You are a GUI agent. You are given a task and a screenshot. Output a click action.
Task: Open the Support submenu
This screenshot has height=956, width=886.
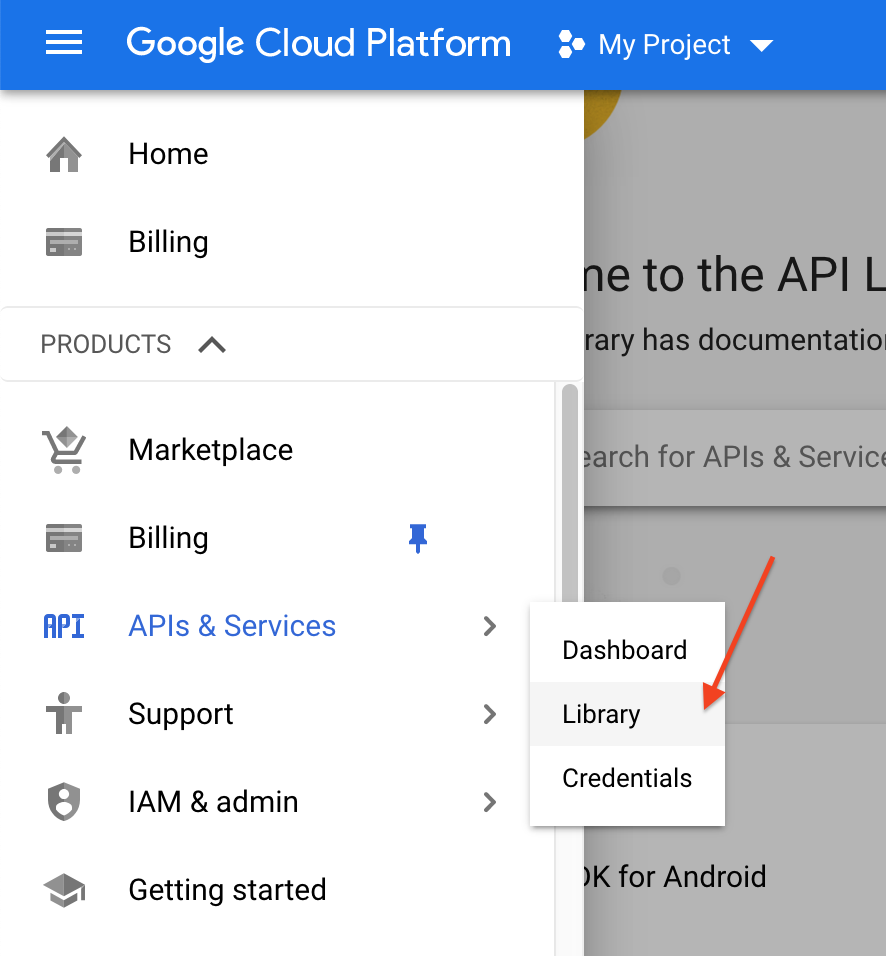[x=489, y=714]
